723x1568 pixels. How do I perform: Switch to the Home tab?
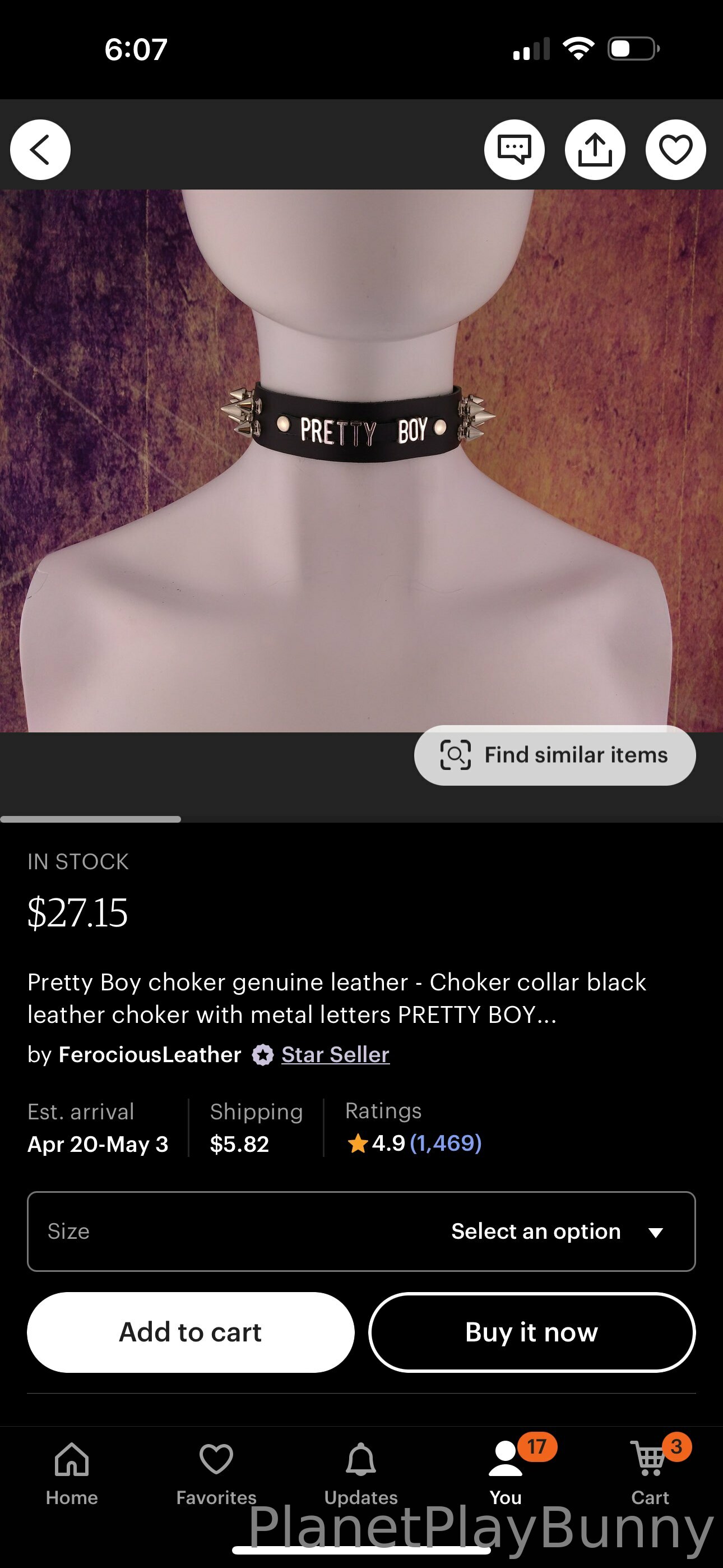tap(72, 1473)
